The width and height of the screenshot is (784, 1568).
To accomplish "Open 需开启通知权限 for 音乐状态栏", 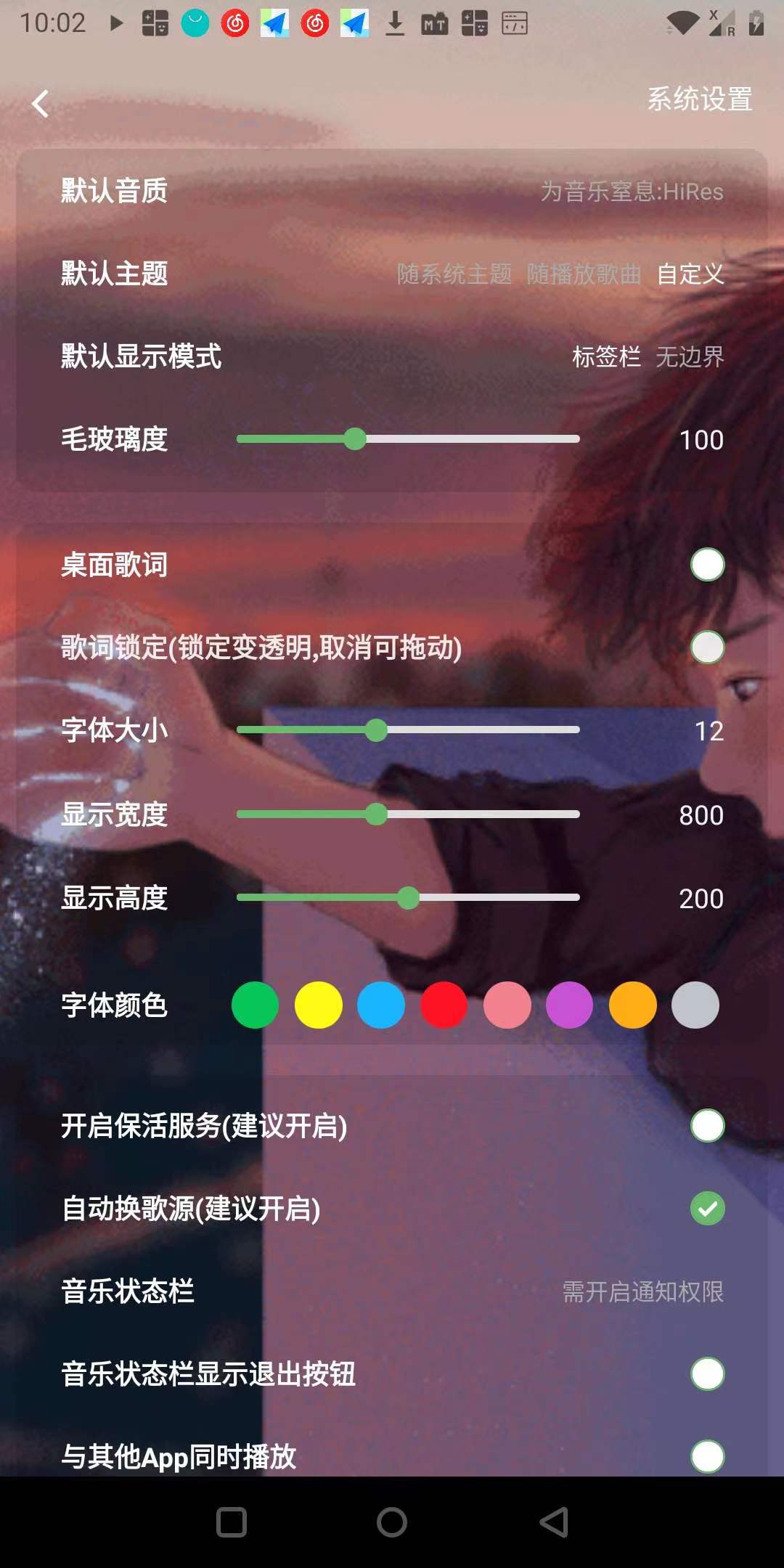I will pos(642,1290).
